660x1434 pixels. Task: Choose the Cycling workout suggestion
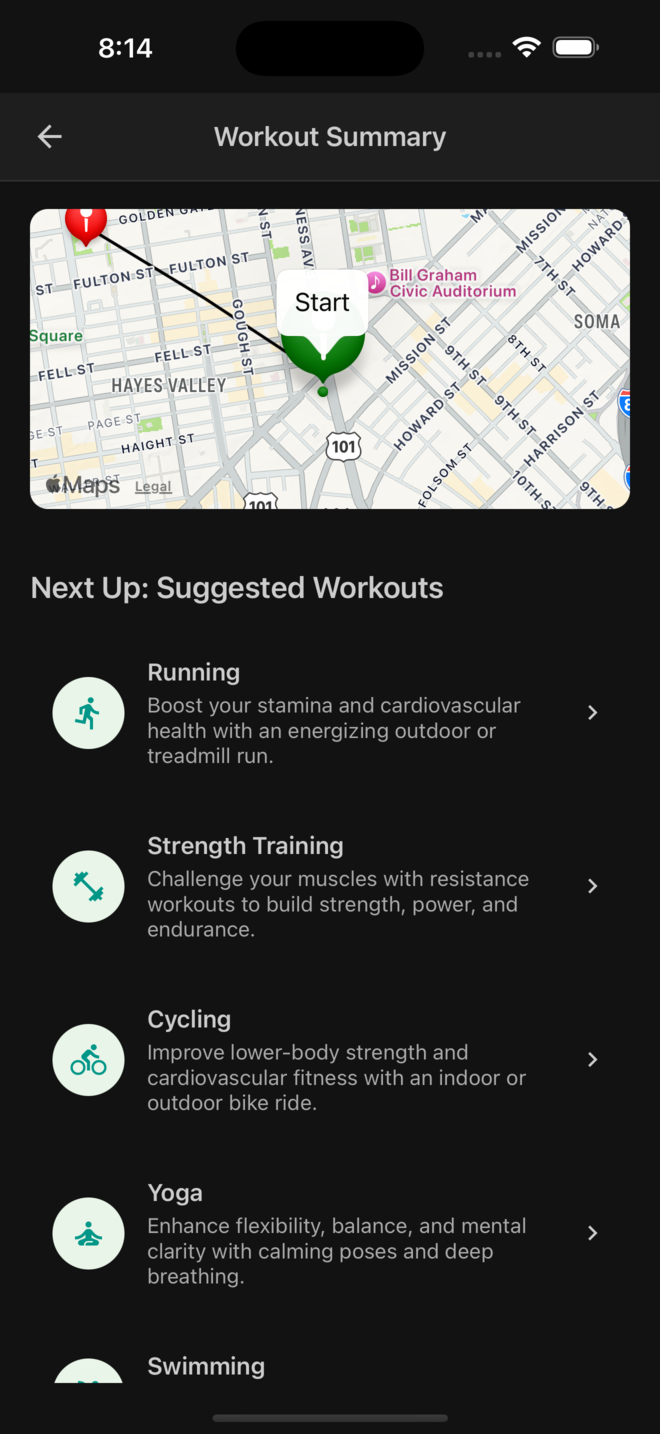(330, 1060)
